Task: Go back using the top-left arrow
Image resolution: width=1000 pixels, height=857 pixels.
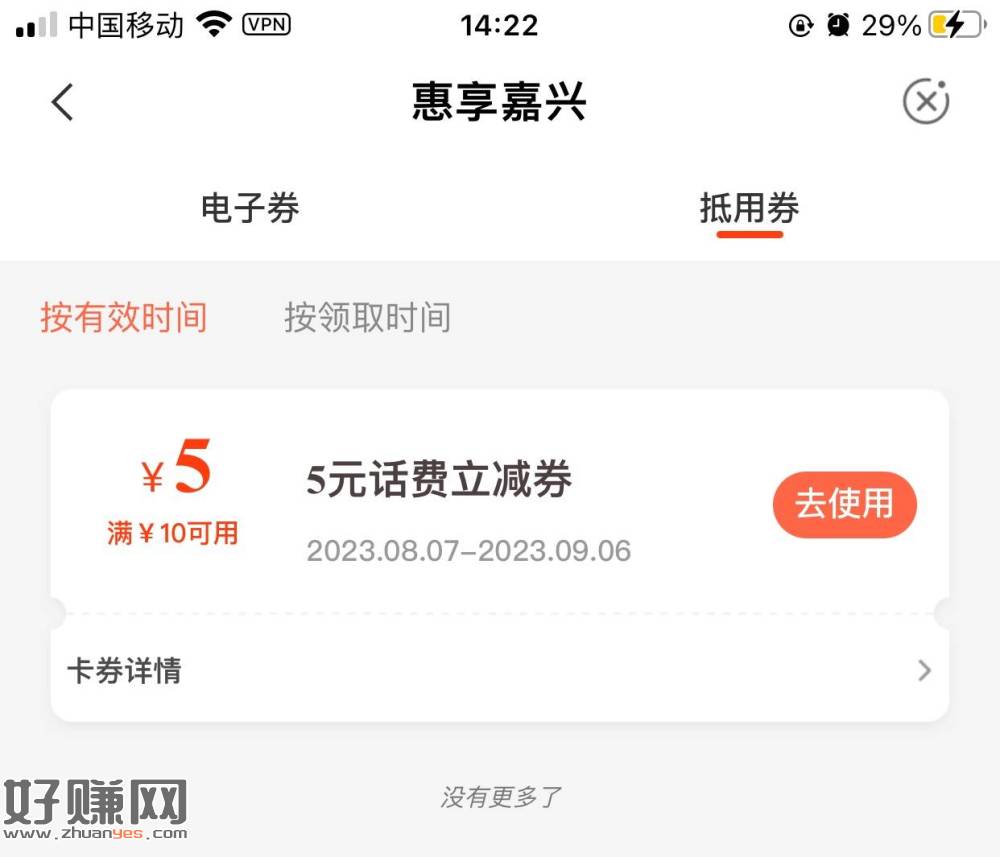Action: [63, 102]
